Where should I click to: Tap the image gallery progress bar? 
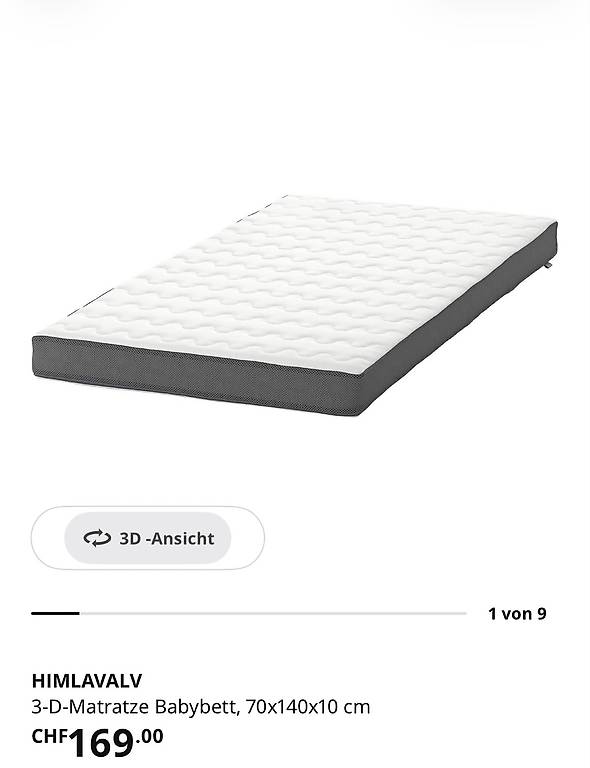(x=249, y=613)
